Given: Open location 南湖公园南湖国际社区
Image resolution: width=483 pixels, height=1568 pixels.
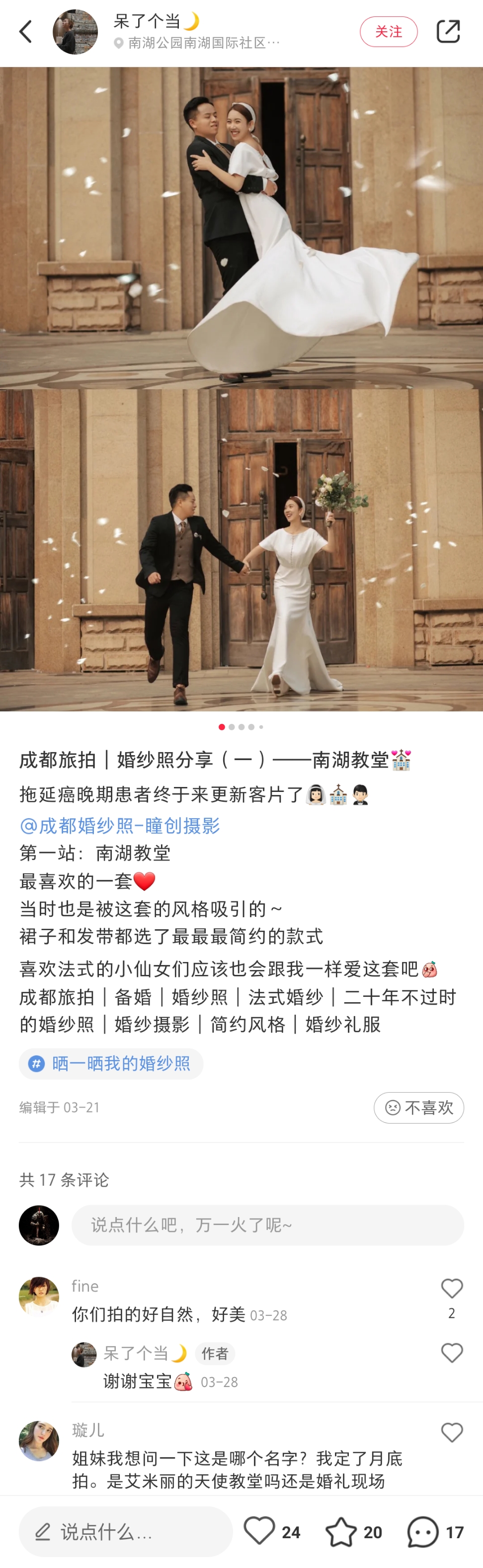Looking at the screenshot, I should pyautogui.click(x=198, y=43).
